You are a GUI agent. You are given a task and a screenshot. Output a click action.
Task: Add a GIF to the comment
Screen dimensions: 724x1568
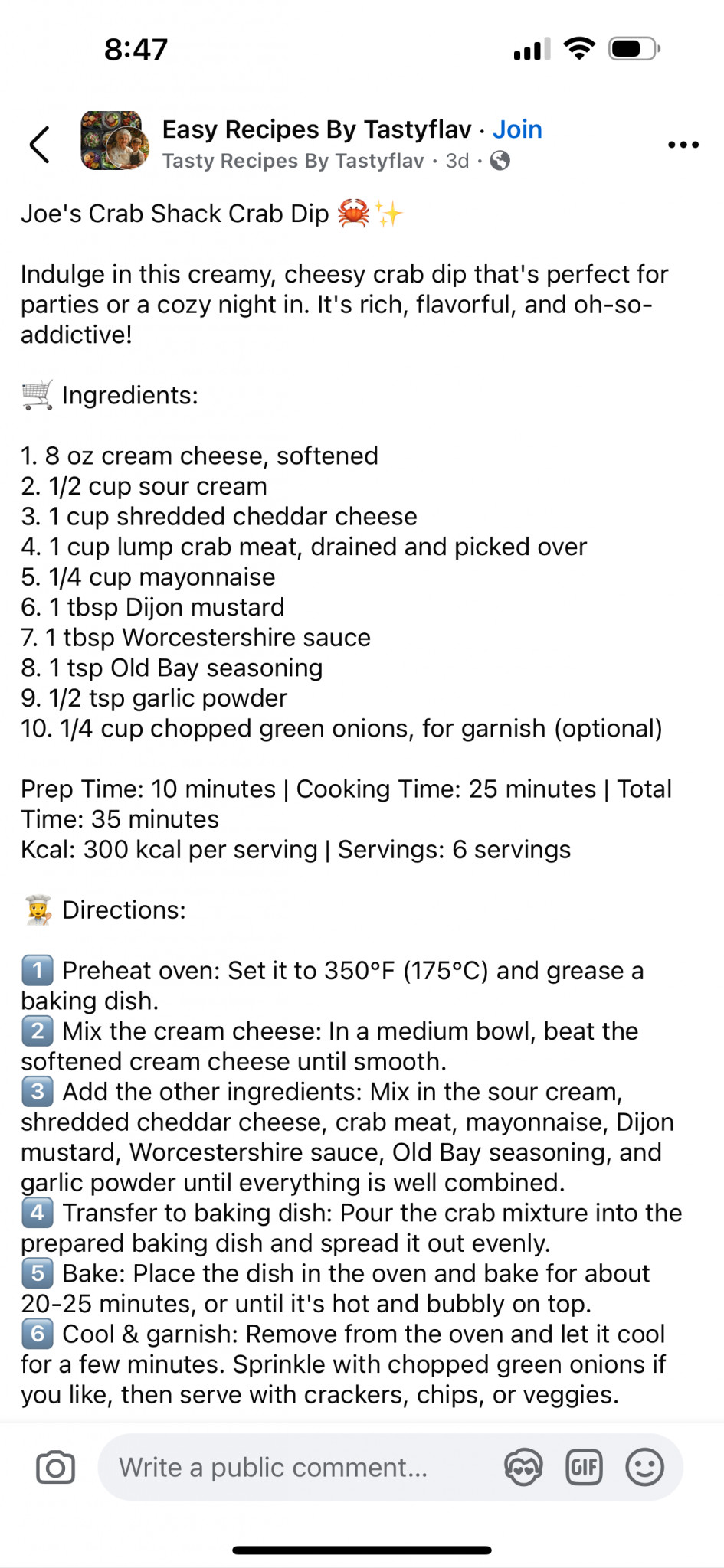click(x=584, y=1467)
